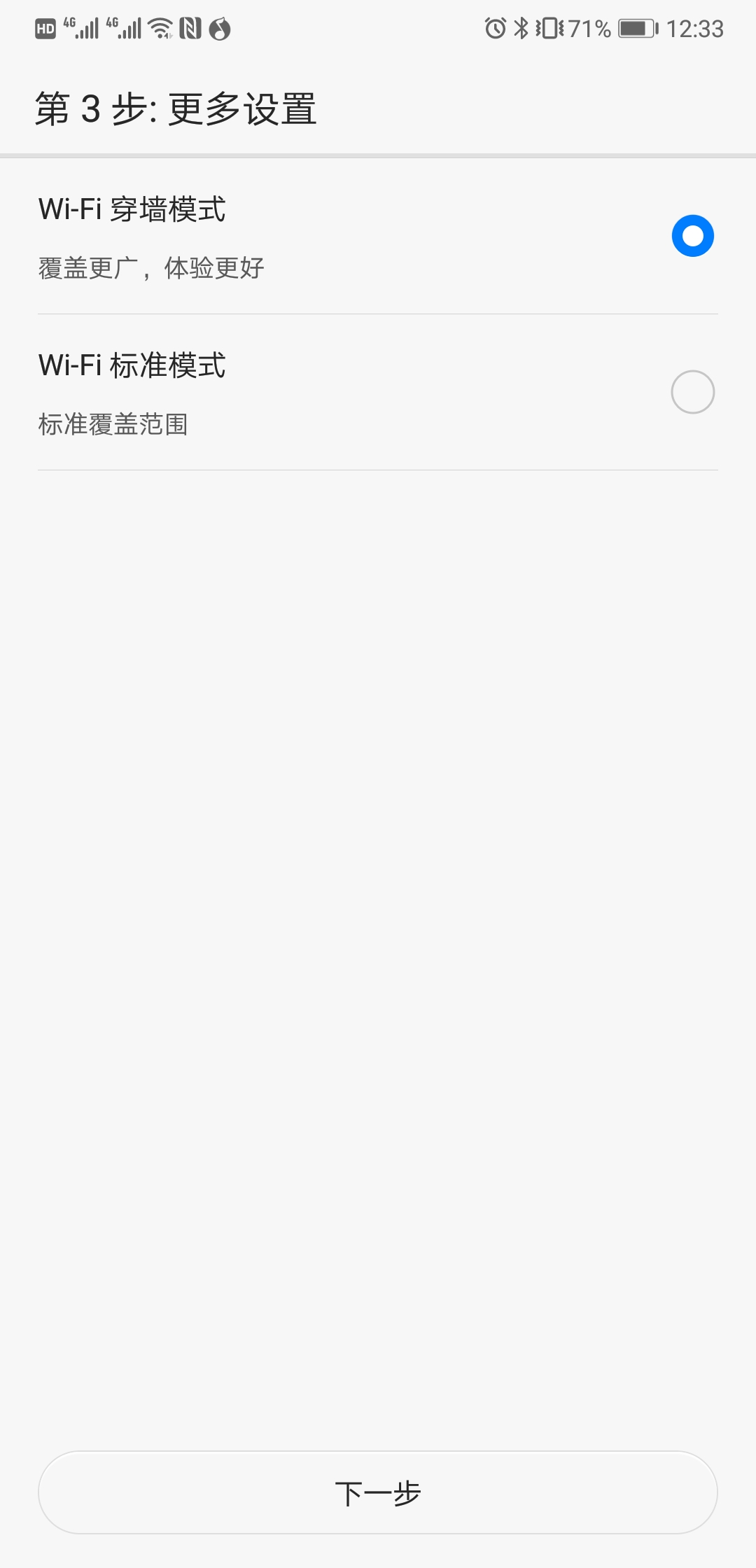Tap the Wi-Fi status bar icon
Viewport: 756px width, 1568px height.
click(x=160, y=28)
